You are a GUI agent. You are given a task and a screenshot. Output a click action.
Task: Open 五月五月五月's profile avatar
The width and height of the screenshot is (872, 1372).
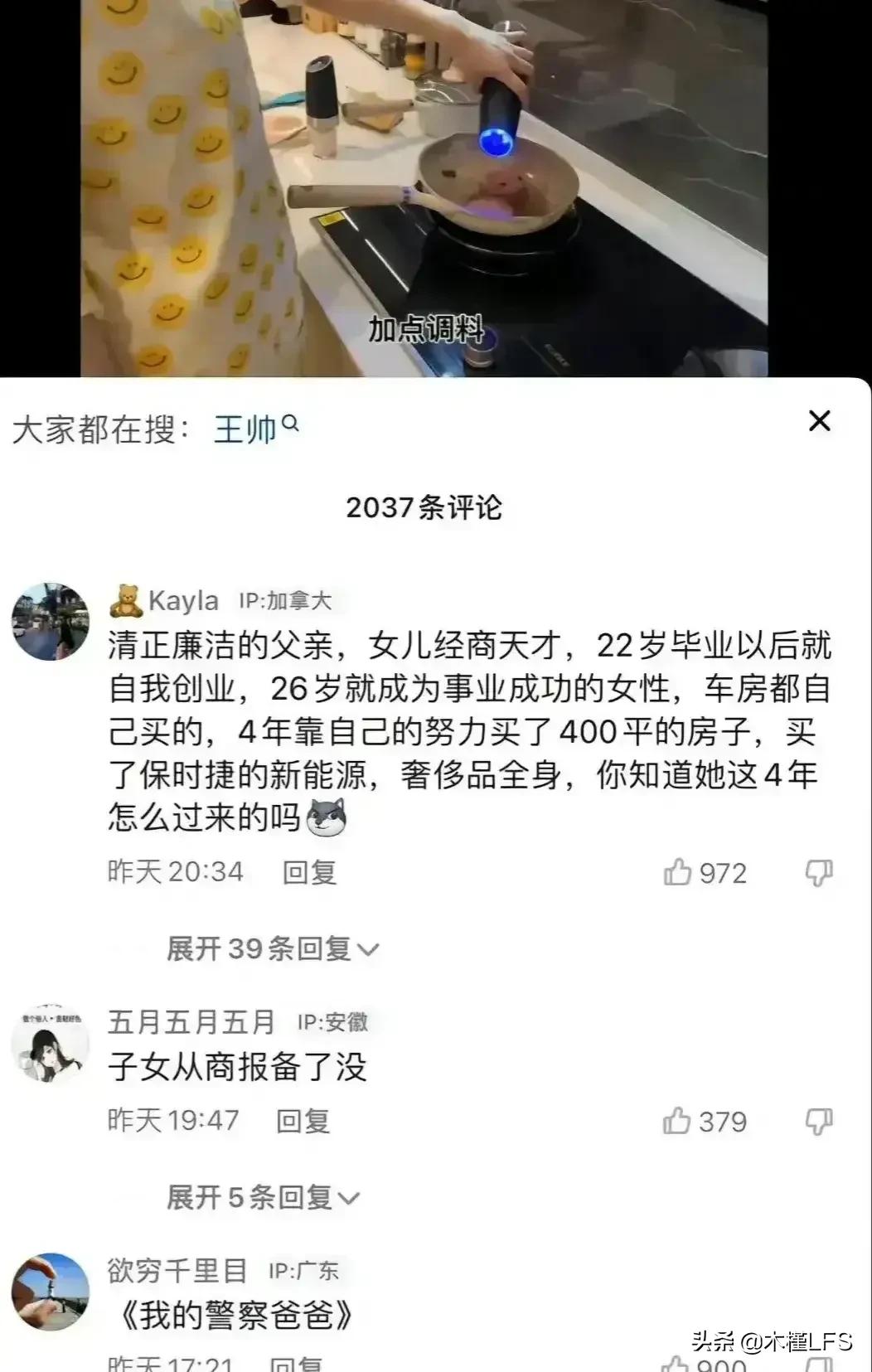click(50, 1045)
